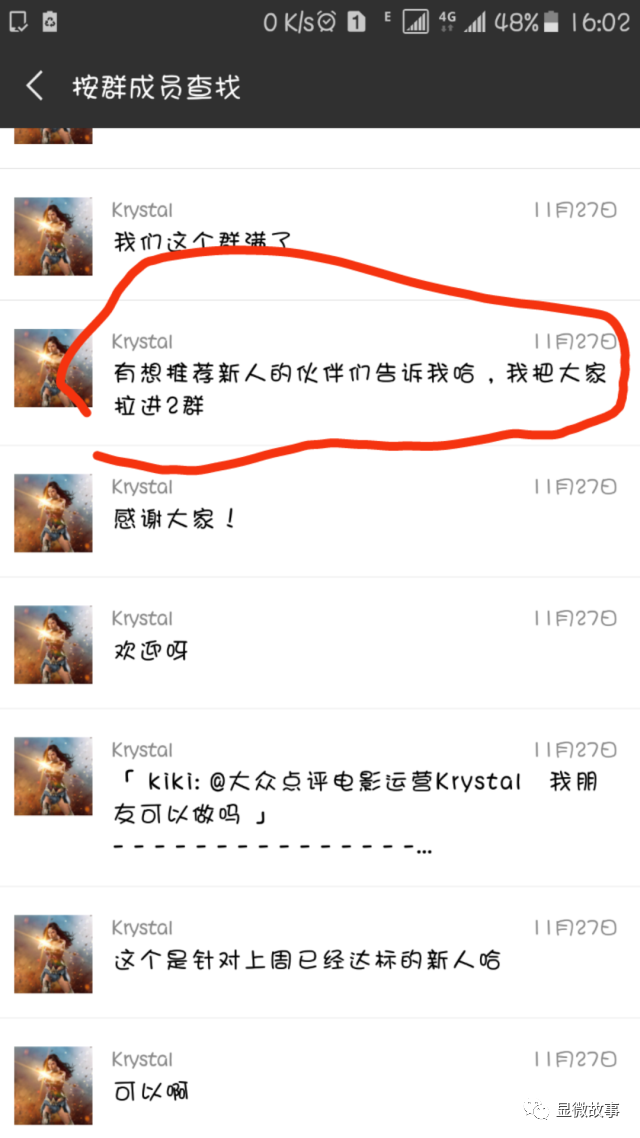Open the message 可以啊
Viewport: 640px width, 1138px height.
point(320,1078)
